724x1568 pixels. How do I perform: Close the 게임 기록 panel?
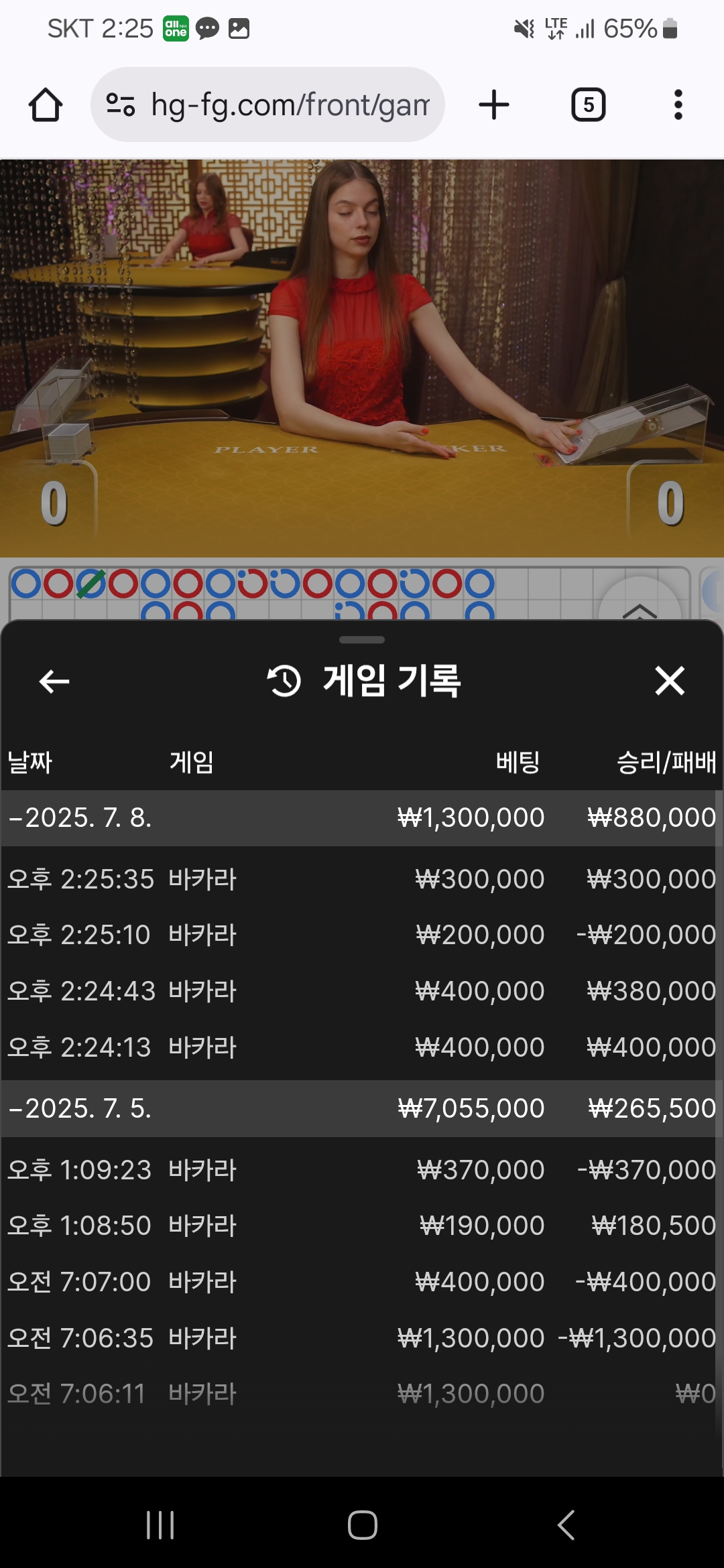[x=669, y=681]
